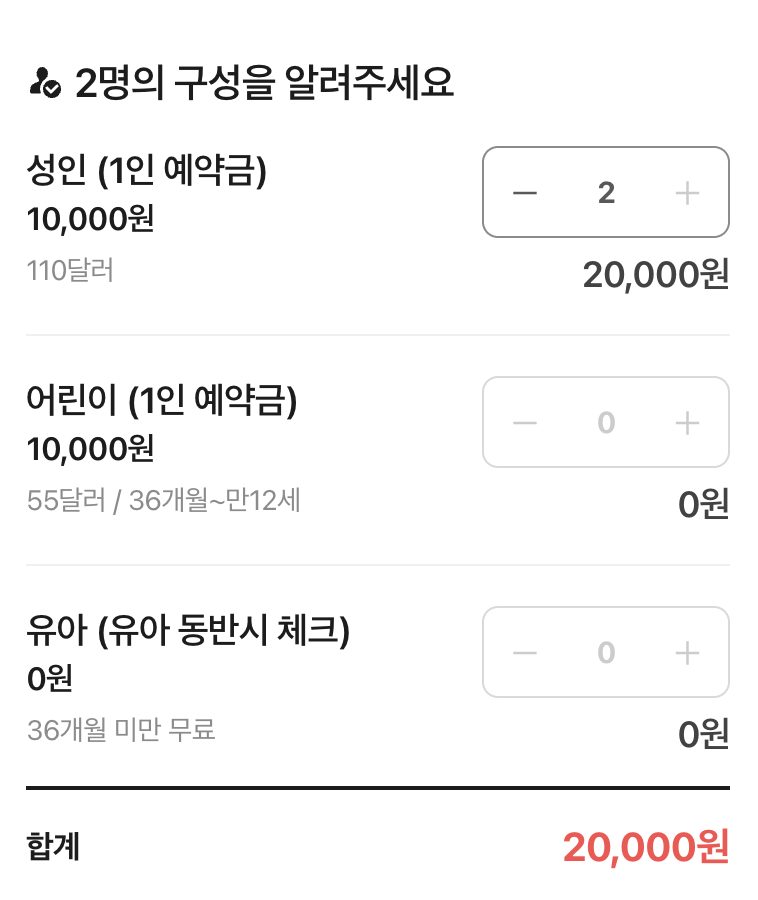Click the plus icon to add an adult
758x900 pixels.
686,192
